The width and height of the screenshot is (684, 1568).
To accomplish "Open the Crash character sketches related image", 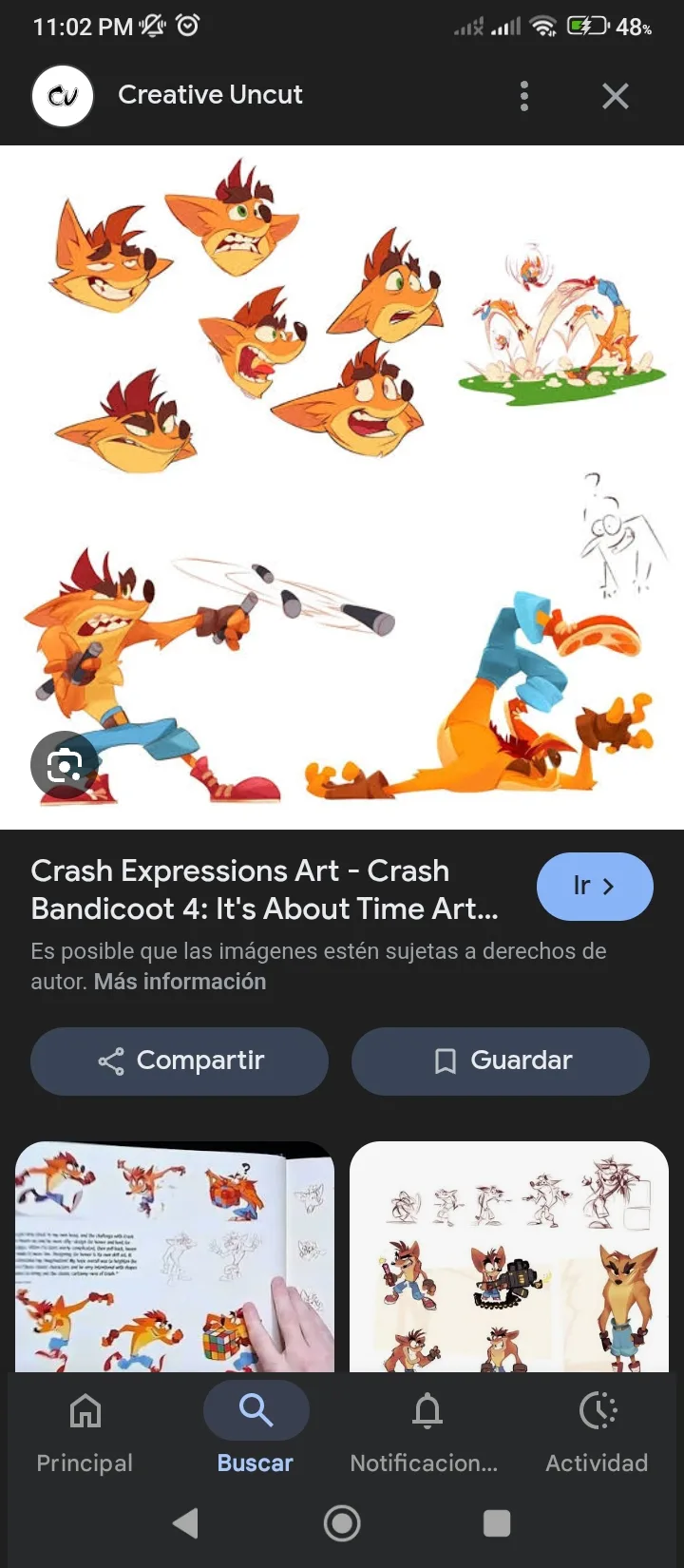I will [x=509, y=1256].
